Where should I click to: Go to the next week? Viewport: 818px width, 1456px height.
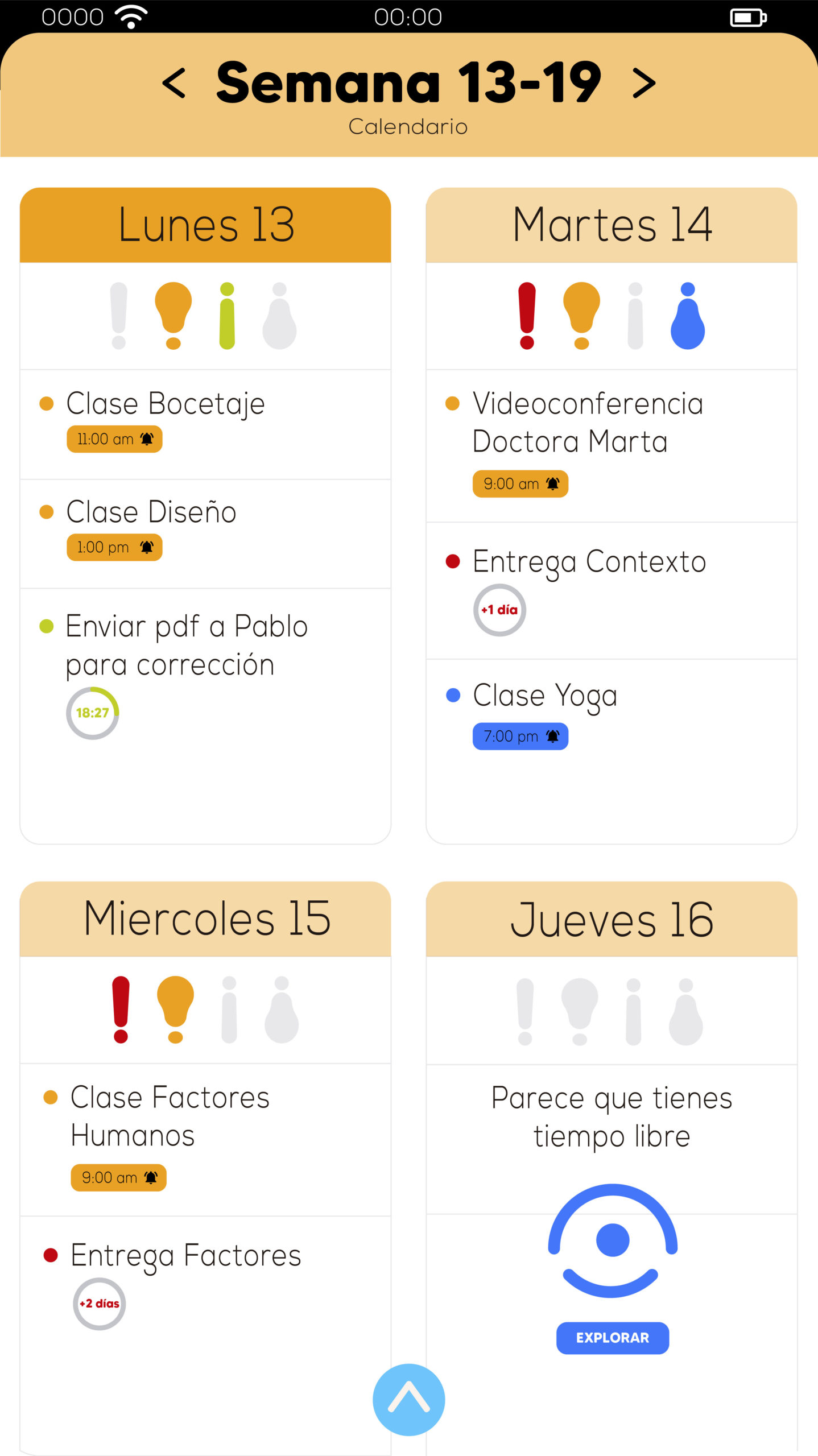tap(644, 84)
